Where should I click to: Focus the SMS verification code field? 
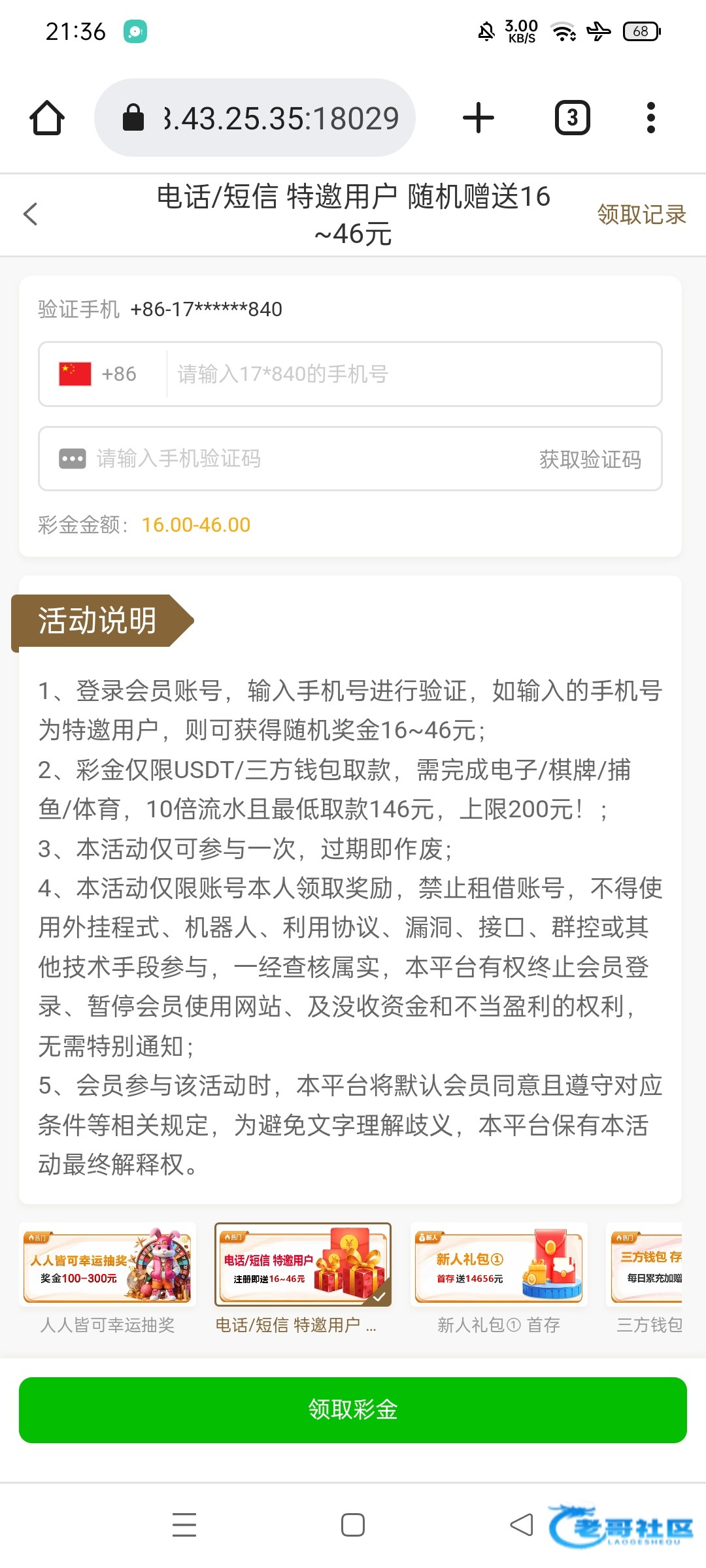click(x=288, y=459)
